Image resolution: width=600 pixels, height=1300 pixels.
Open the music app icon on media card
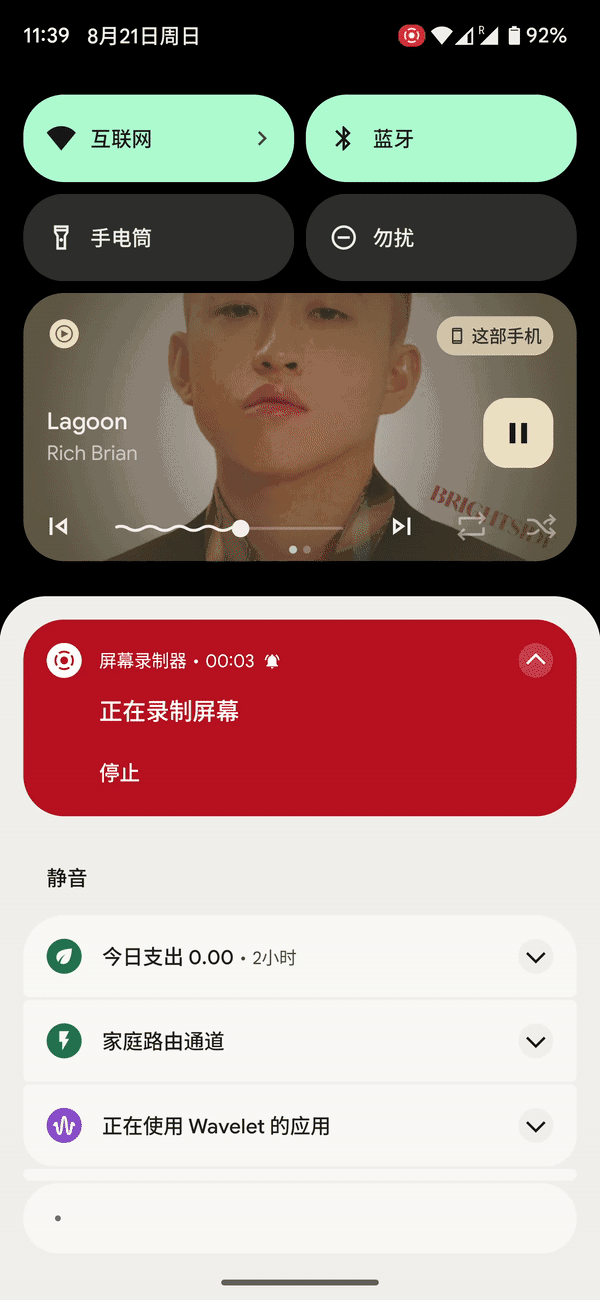pyautogui.click(x=64, y=334)
